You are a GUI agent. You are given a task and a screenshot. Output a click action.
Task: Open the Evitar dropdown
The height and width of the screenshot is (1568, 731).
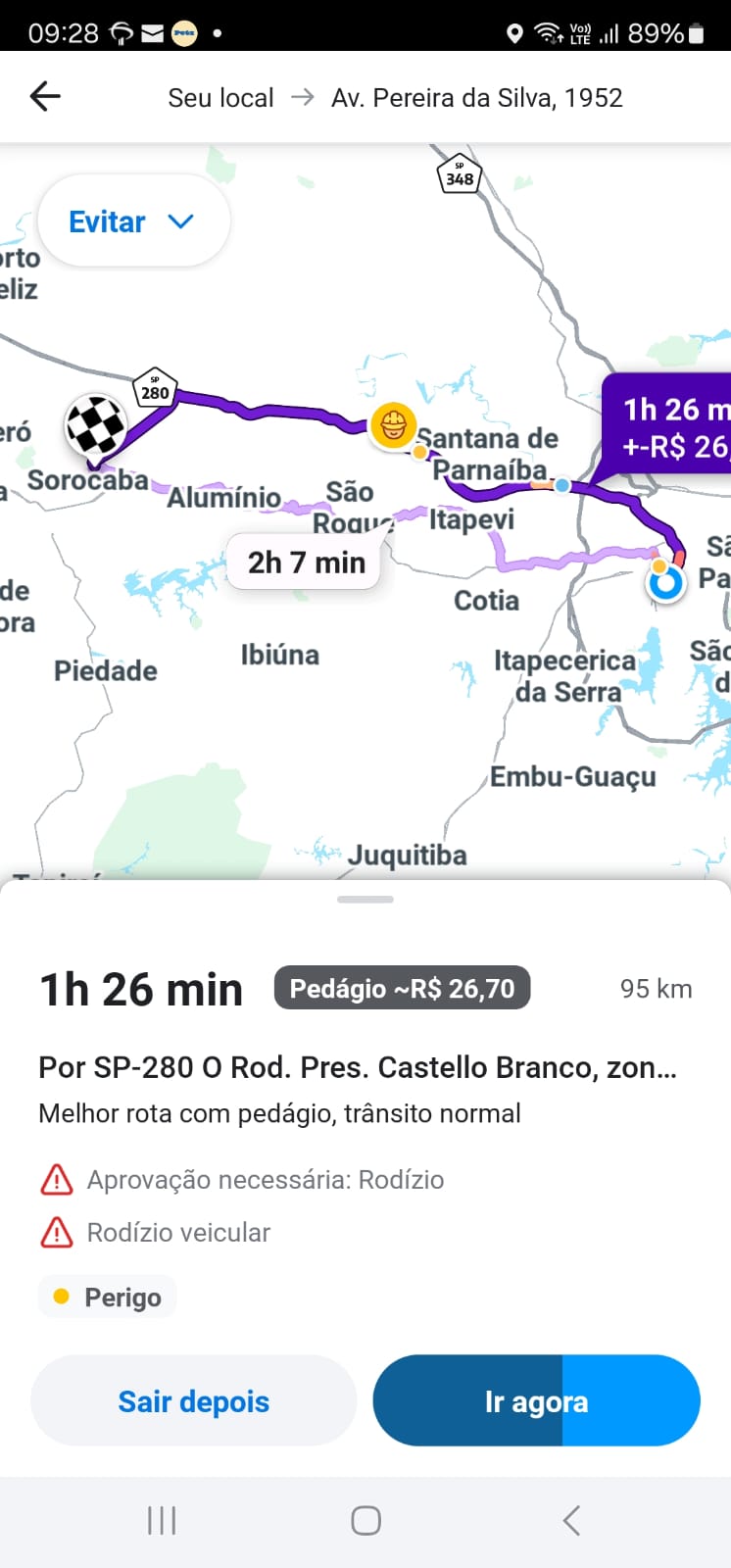[x=133, y=221]
